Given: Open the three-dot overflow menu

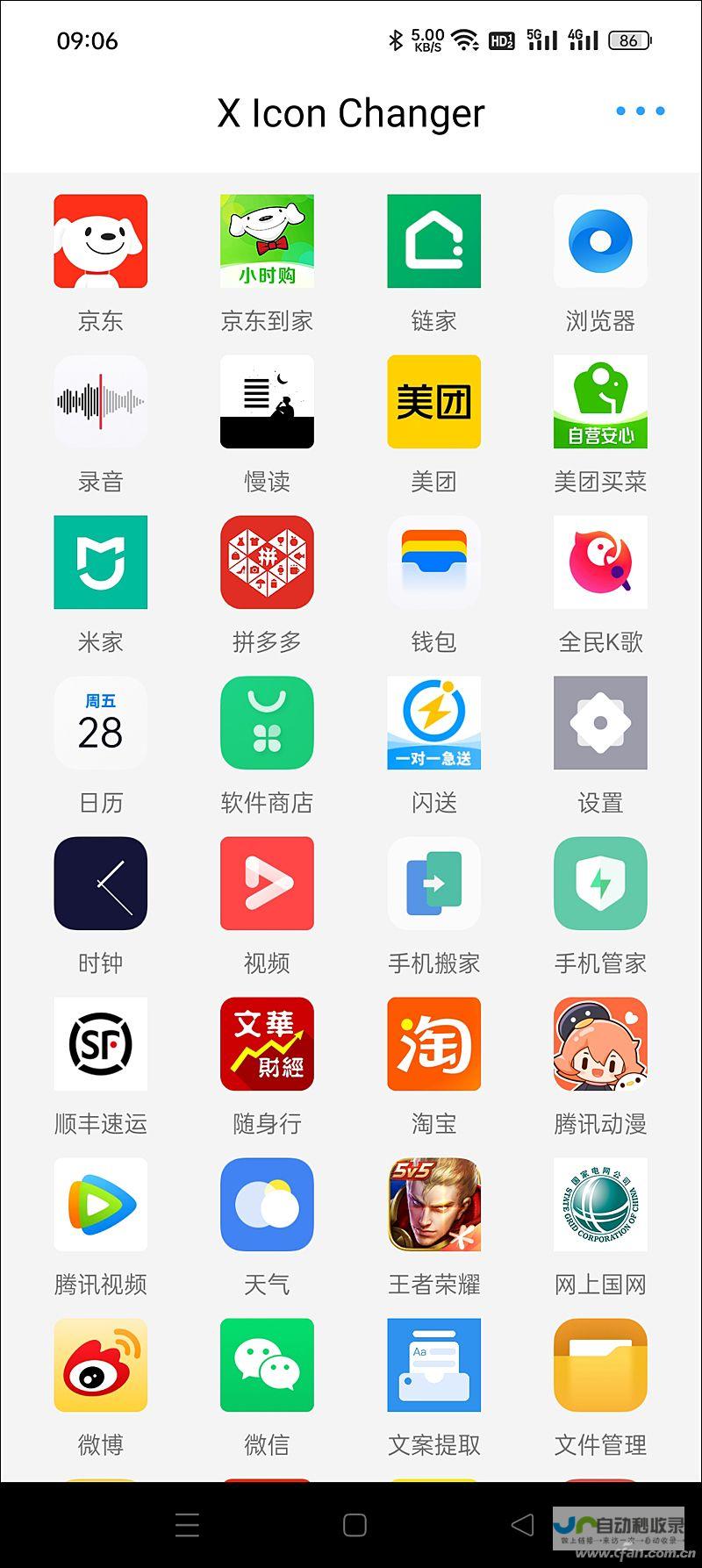Looking at the screenshot, I should click(640, 111).
